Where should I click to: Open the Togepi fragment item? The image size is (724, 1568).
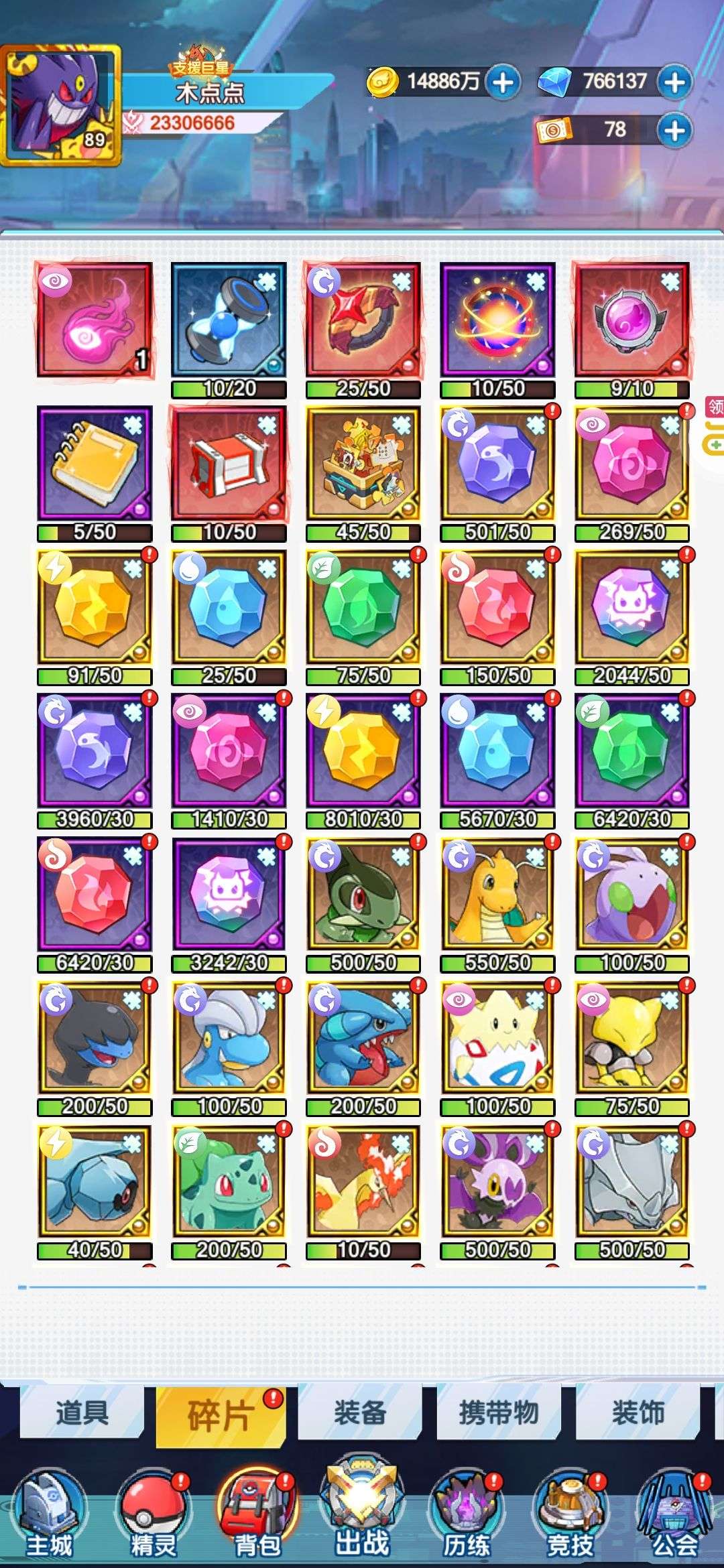(497, 1048)
